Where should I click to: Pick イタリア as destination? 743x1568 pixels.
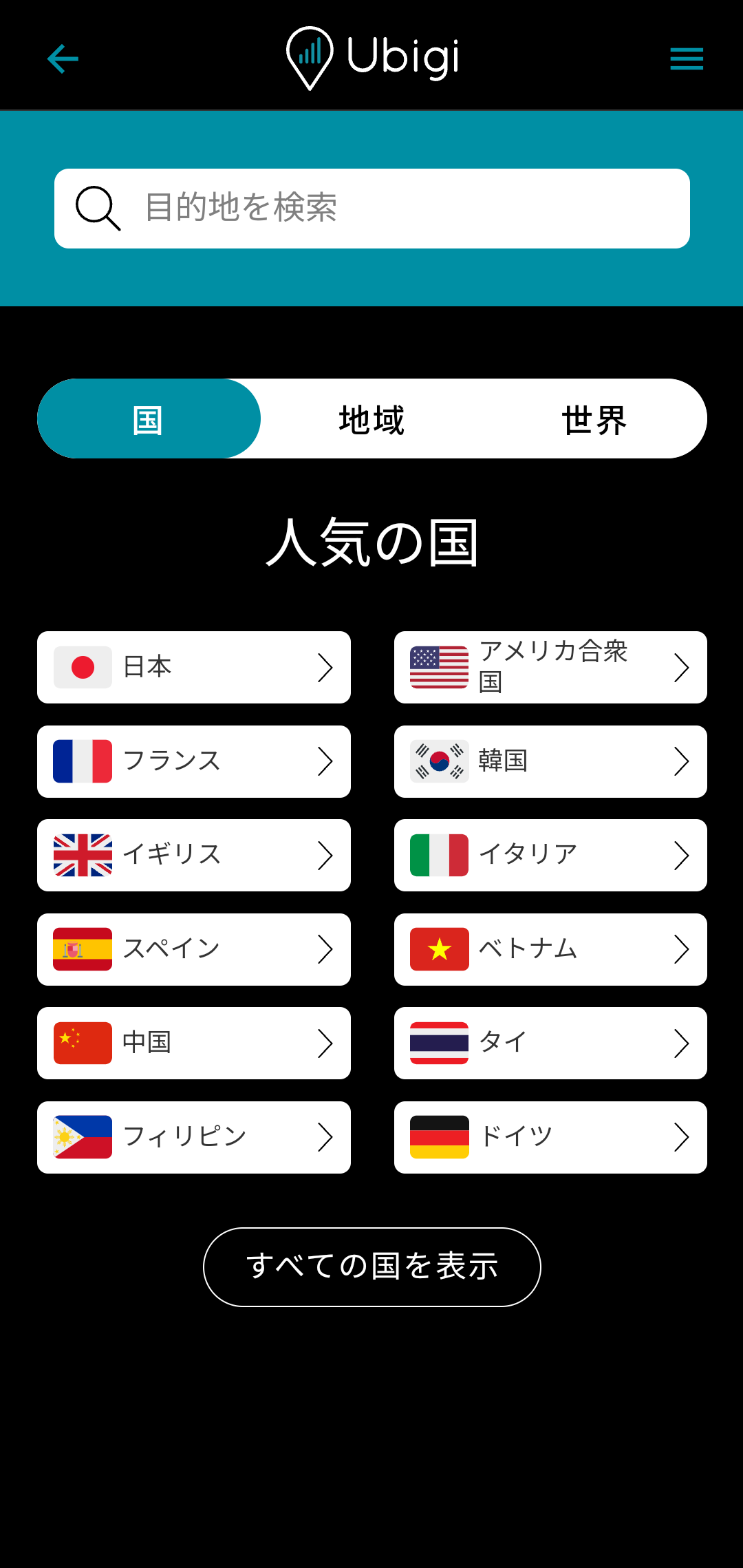pyautogui.click(x=550, y=855)
